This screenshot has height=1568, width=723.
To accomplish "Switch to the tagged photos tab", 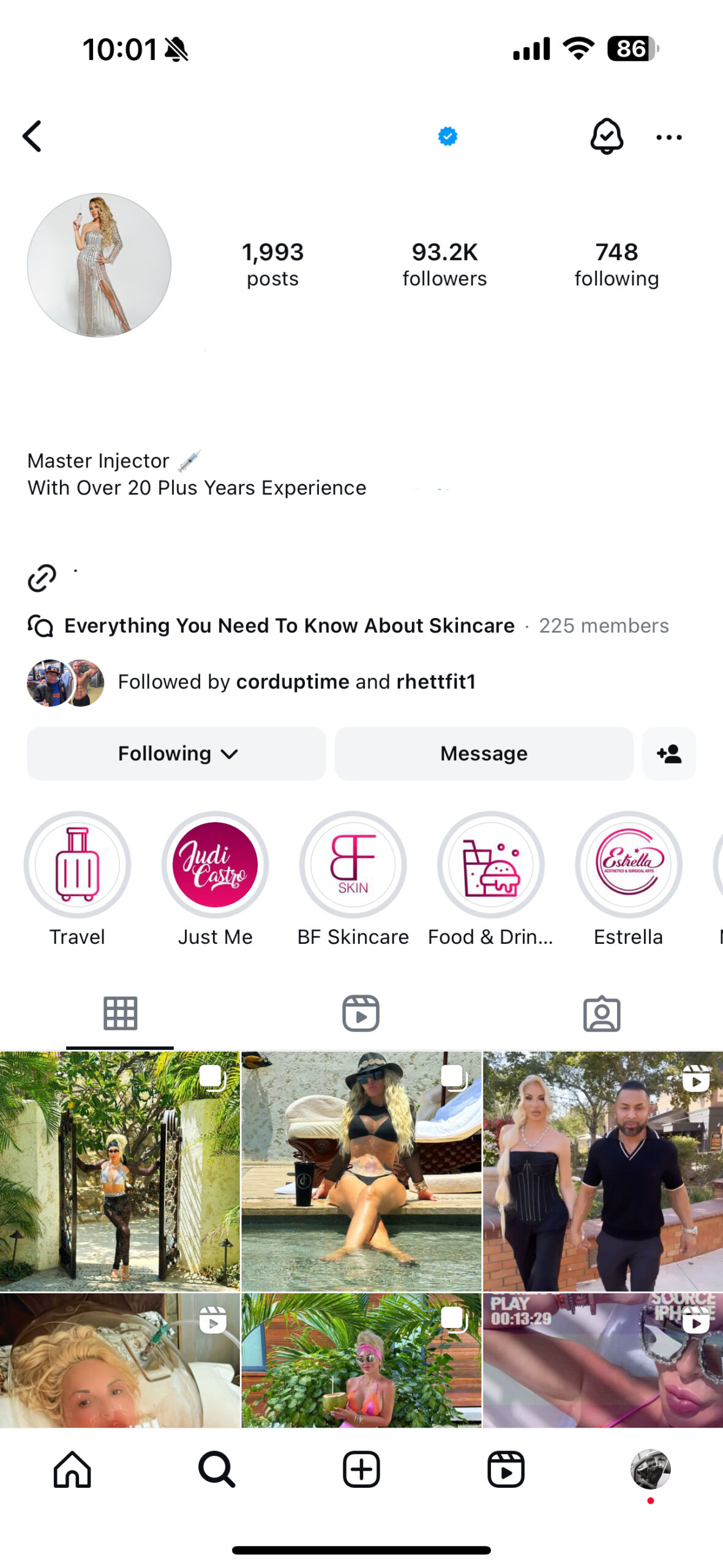I will (x=602, y=1013).
